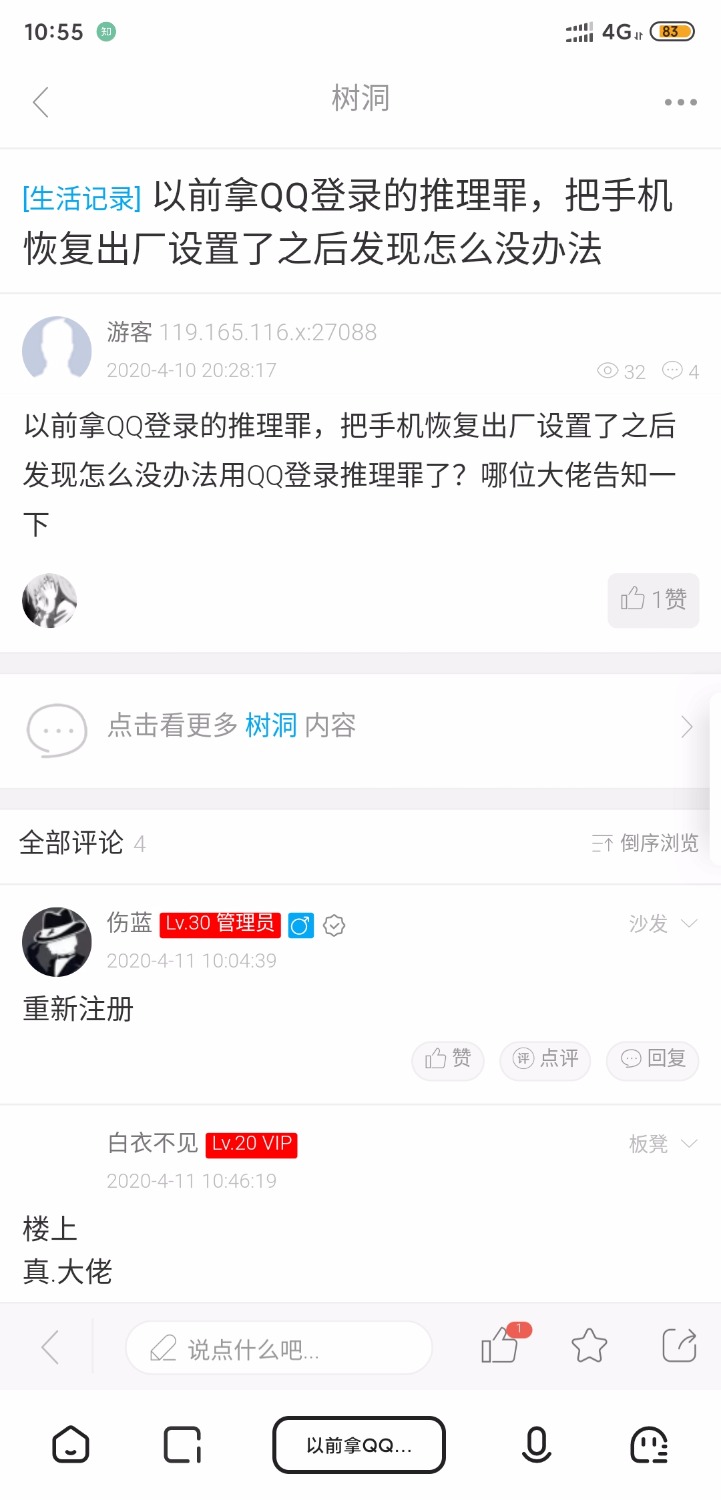Expand the 沙发 dropdown on 伤蓝's comment
Screen dimensions: 721x1500
tap(662, 924)
